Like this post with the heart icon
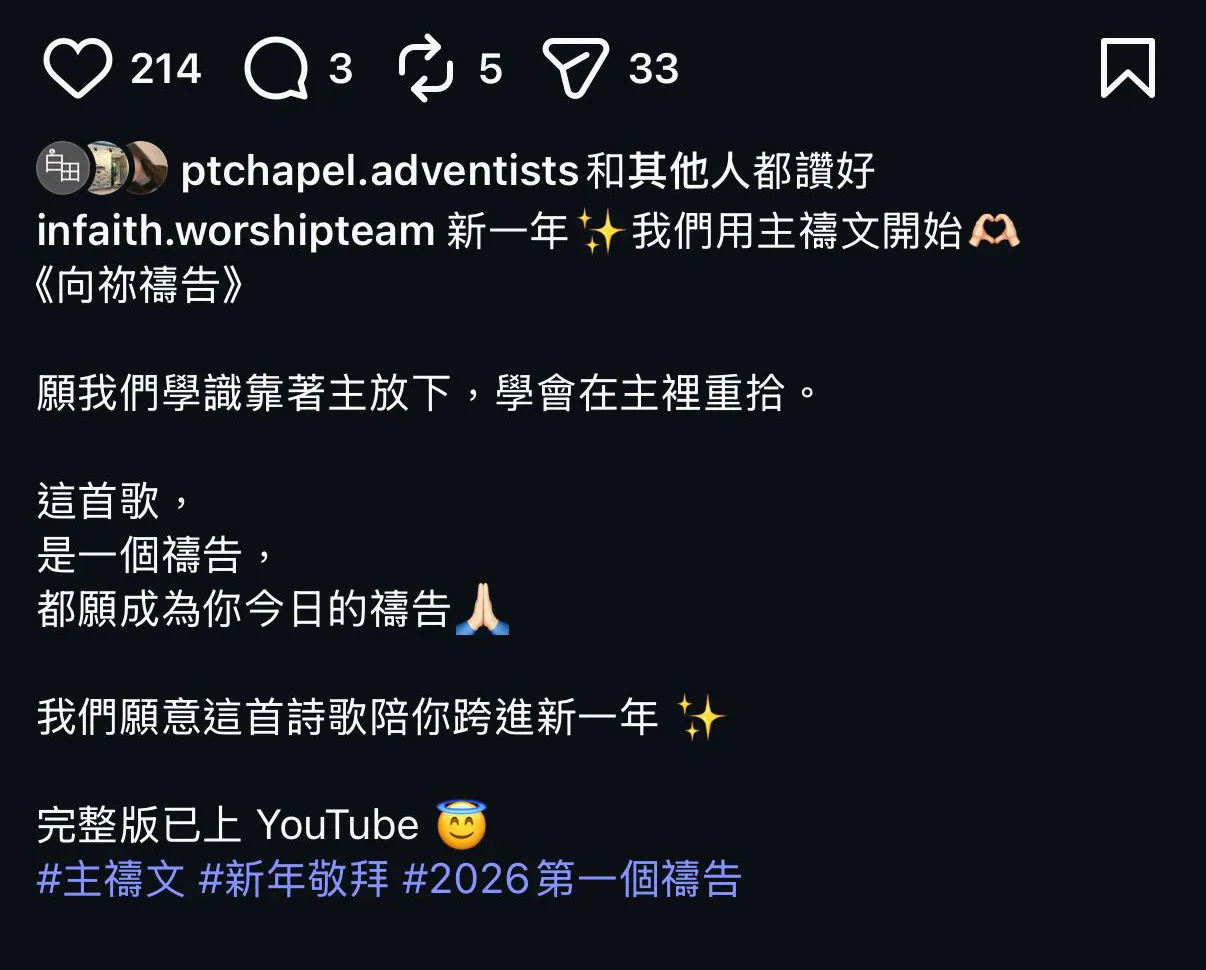The width and height of the screenshot is (1206, 970). point(77,69)
